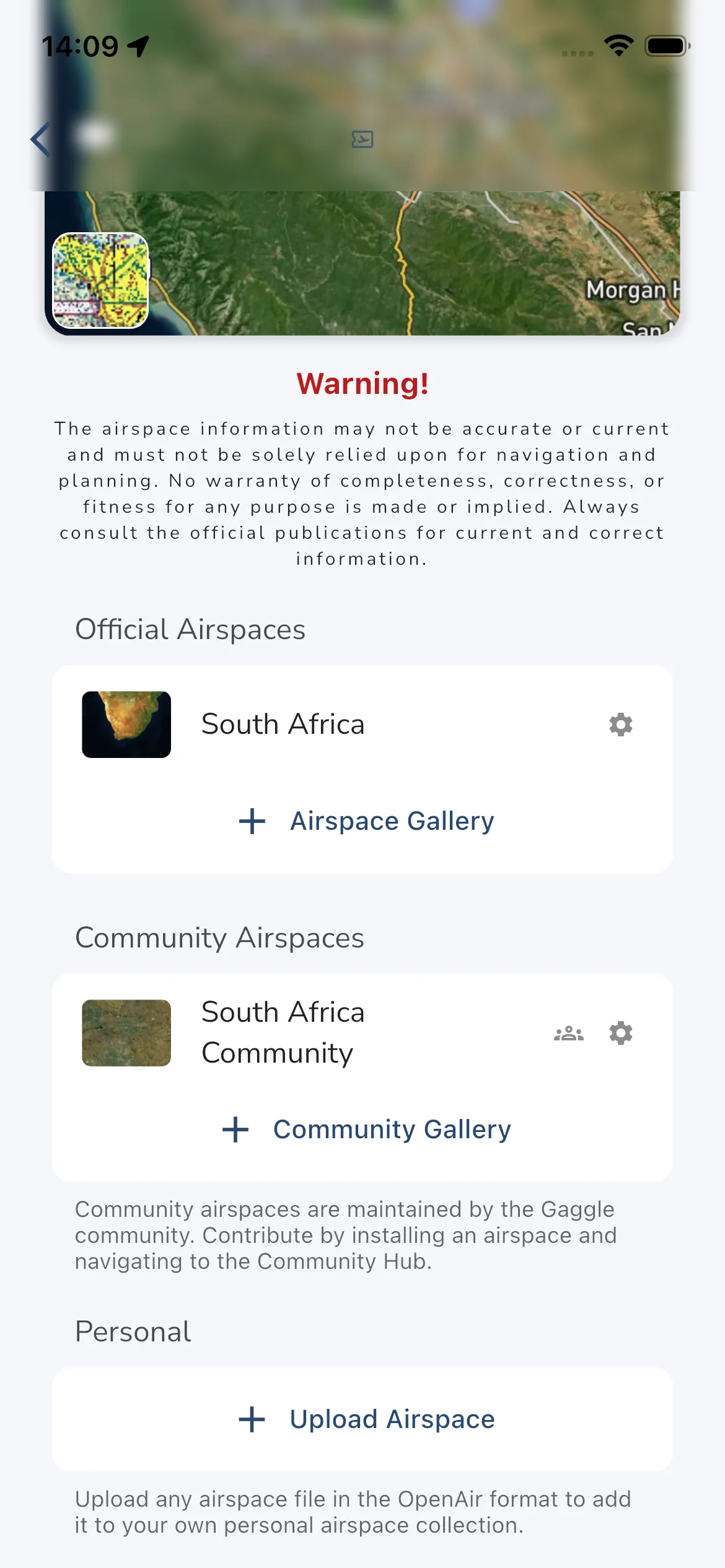Open settings gear for South Africa airspace
Viewport: 725px width, 1568px height.
620,725
